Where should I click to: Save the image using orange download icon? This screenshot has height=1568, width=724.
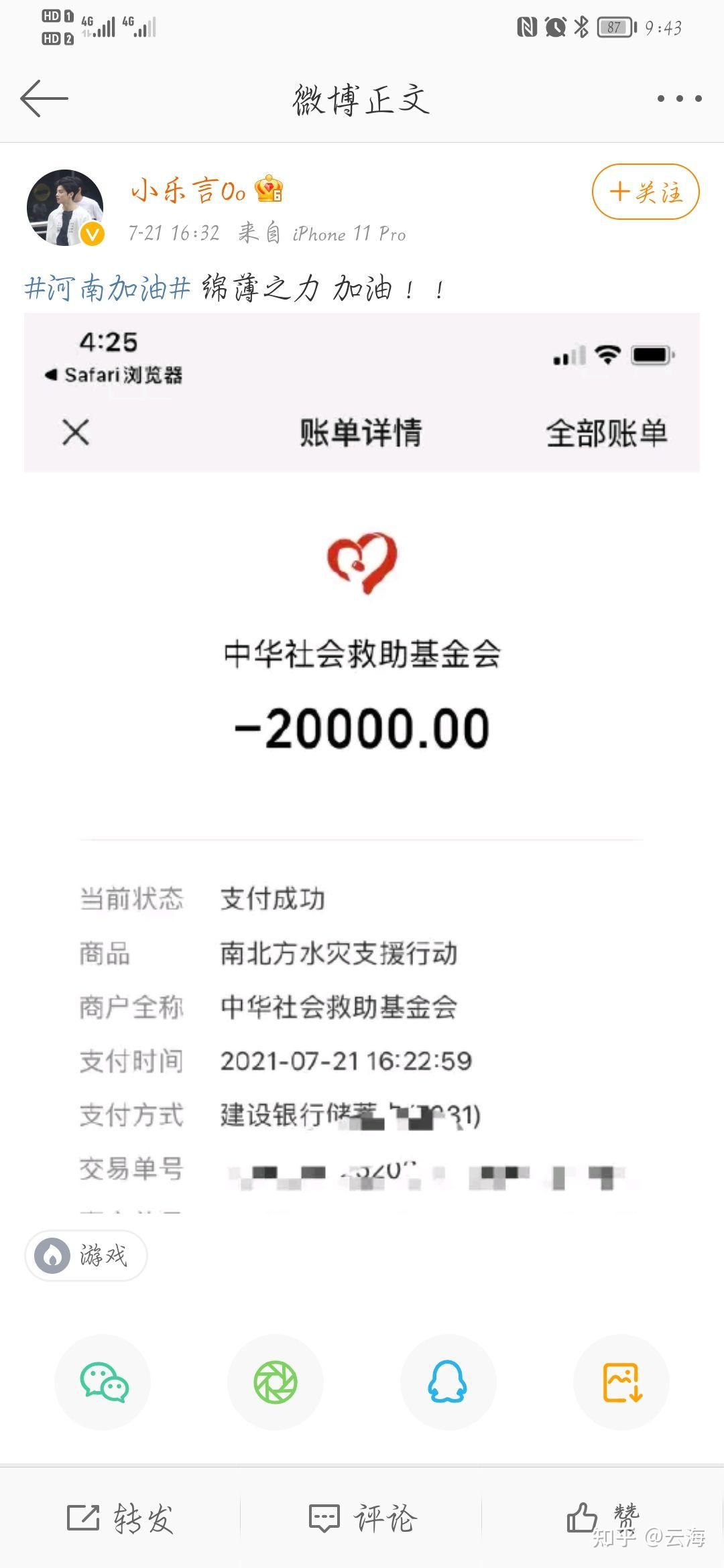tap(621, 1382)
